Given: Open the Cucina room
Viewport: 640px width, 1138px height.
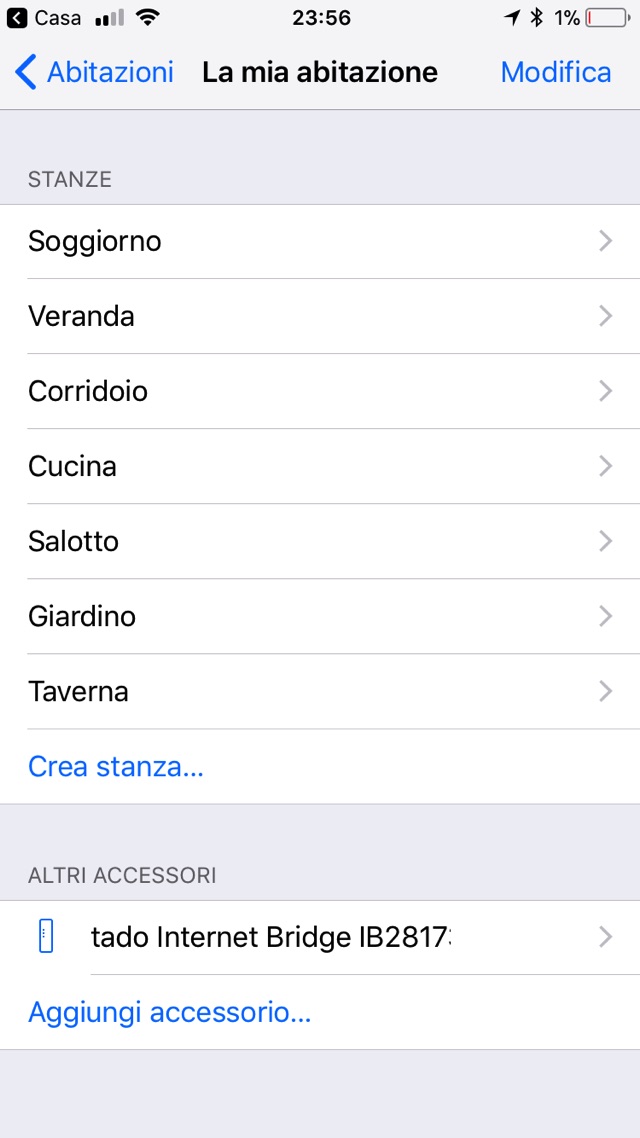Looking at the screenshot, I should (x=320, y=466).
